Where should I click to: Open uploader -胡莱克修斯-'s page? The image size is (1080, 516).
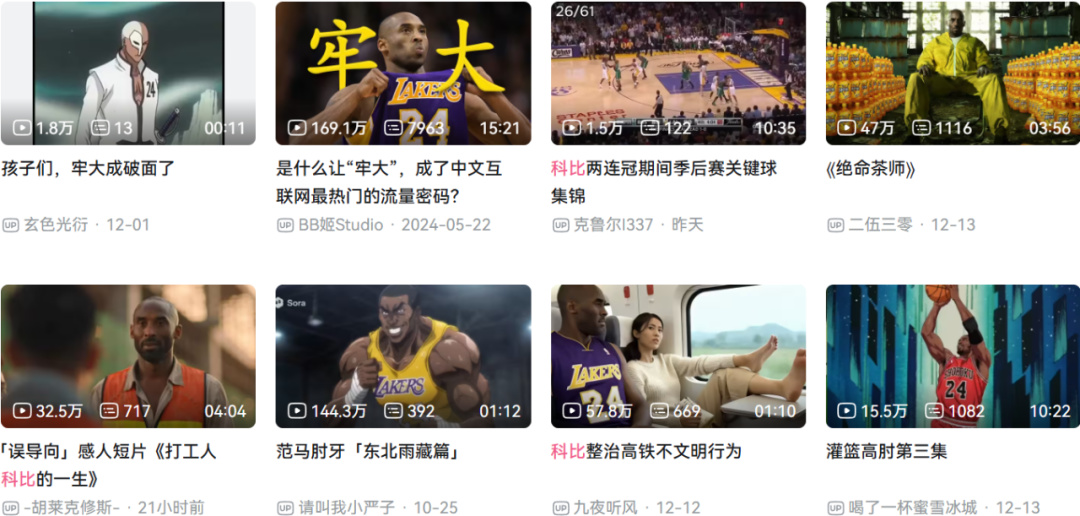tap(72, 508)
